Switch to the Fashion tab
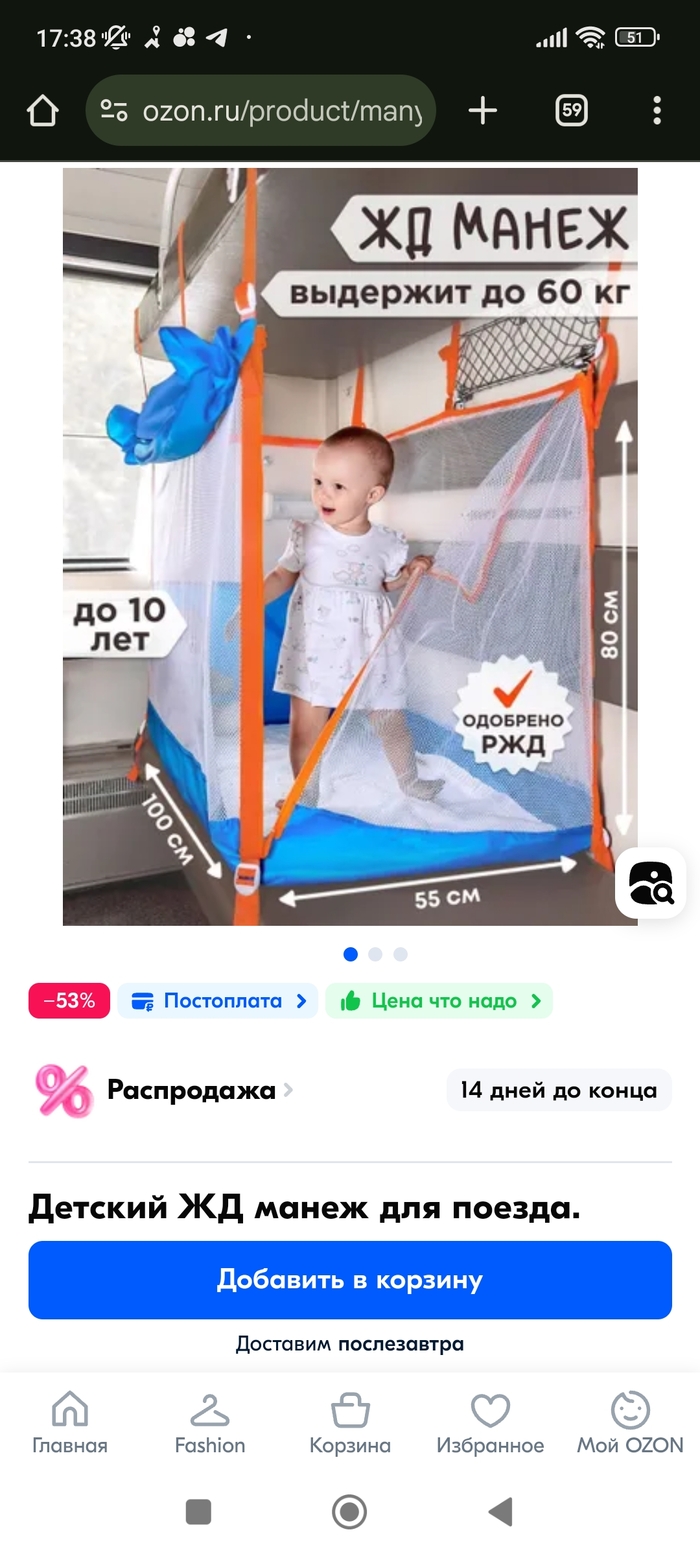Viewport: 700px width, 1556px height. [x=210, y=1424]
